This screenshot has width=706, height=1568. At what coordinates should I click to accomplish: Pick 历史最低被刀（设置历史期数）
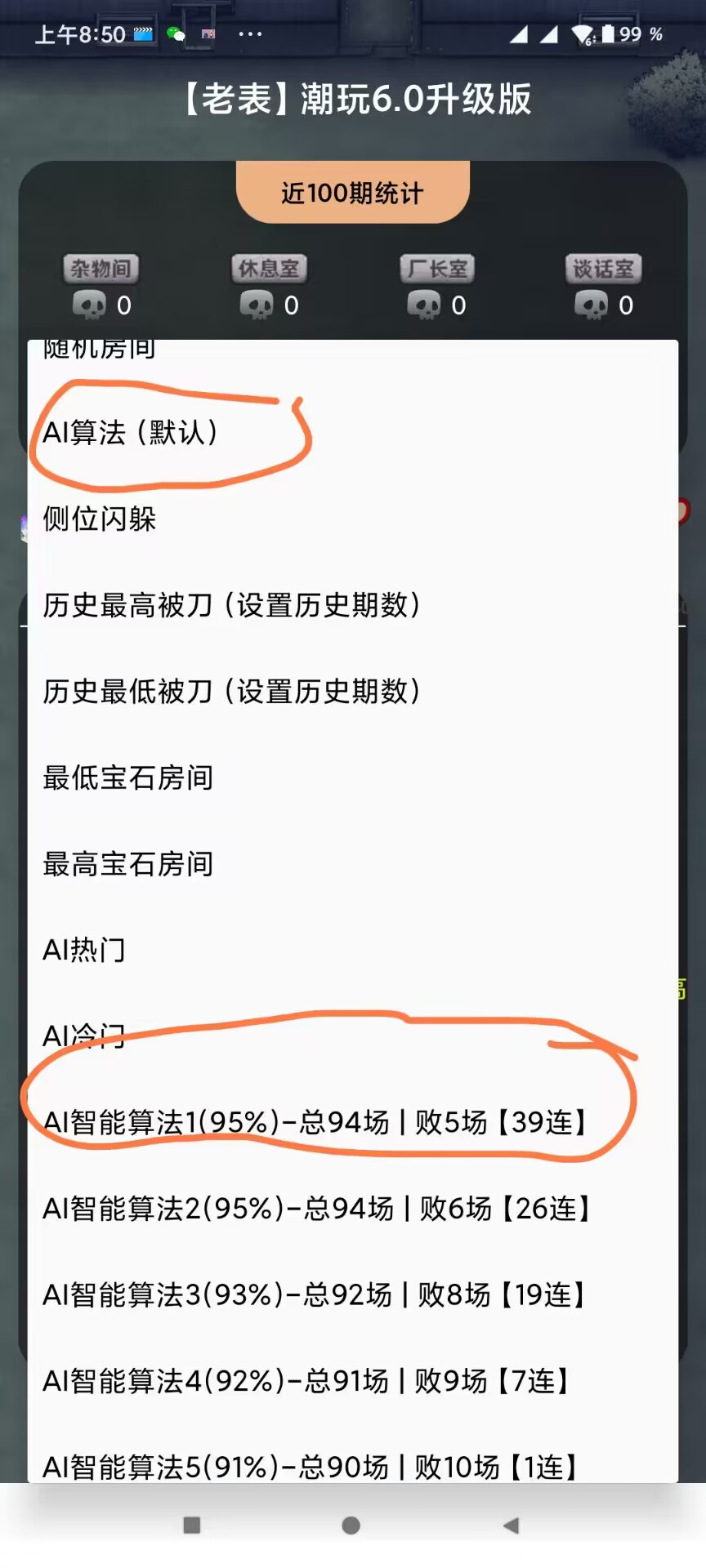coord(232,692)
